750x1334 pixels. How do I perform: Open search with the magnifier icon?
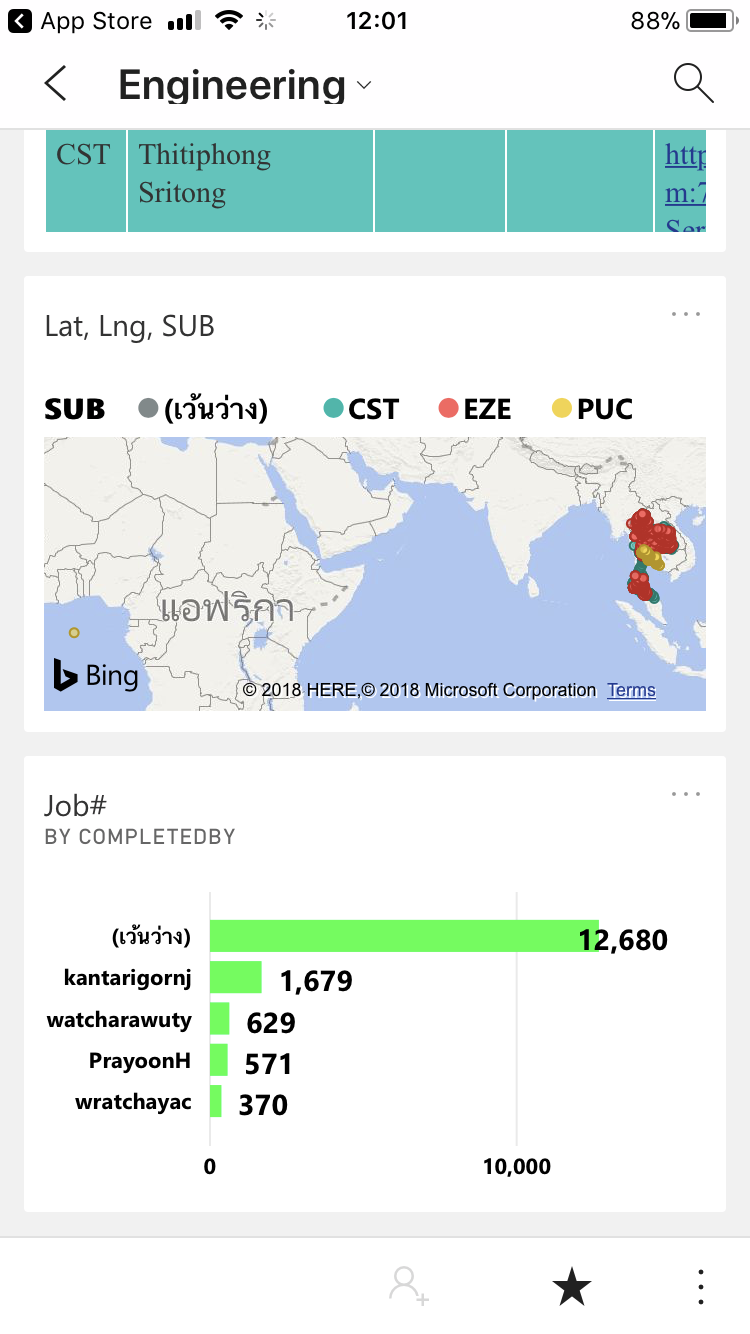point(693,83)
